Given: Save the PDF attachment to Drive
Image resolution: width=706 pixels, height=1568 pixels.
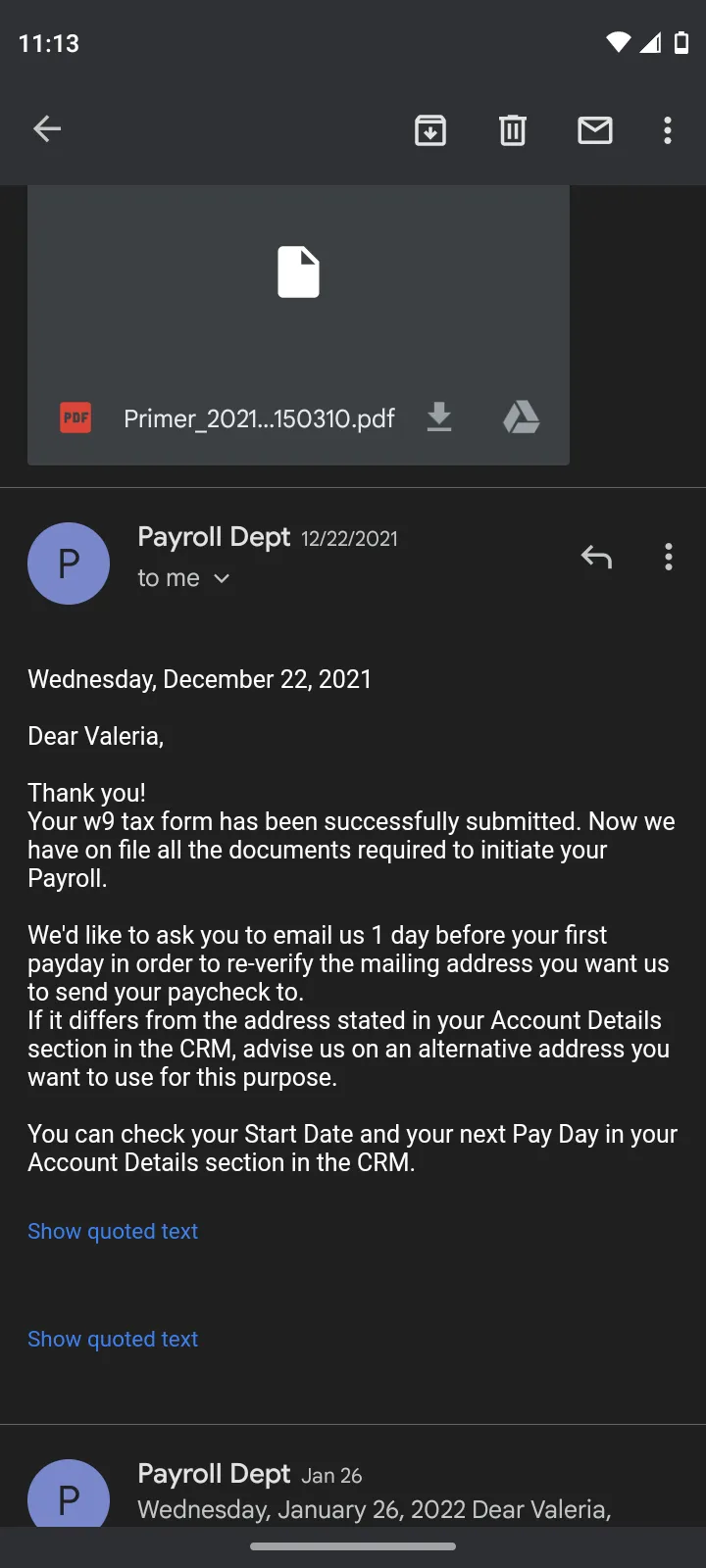Looking at the screenshot, I should tap(521, 417).
